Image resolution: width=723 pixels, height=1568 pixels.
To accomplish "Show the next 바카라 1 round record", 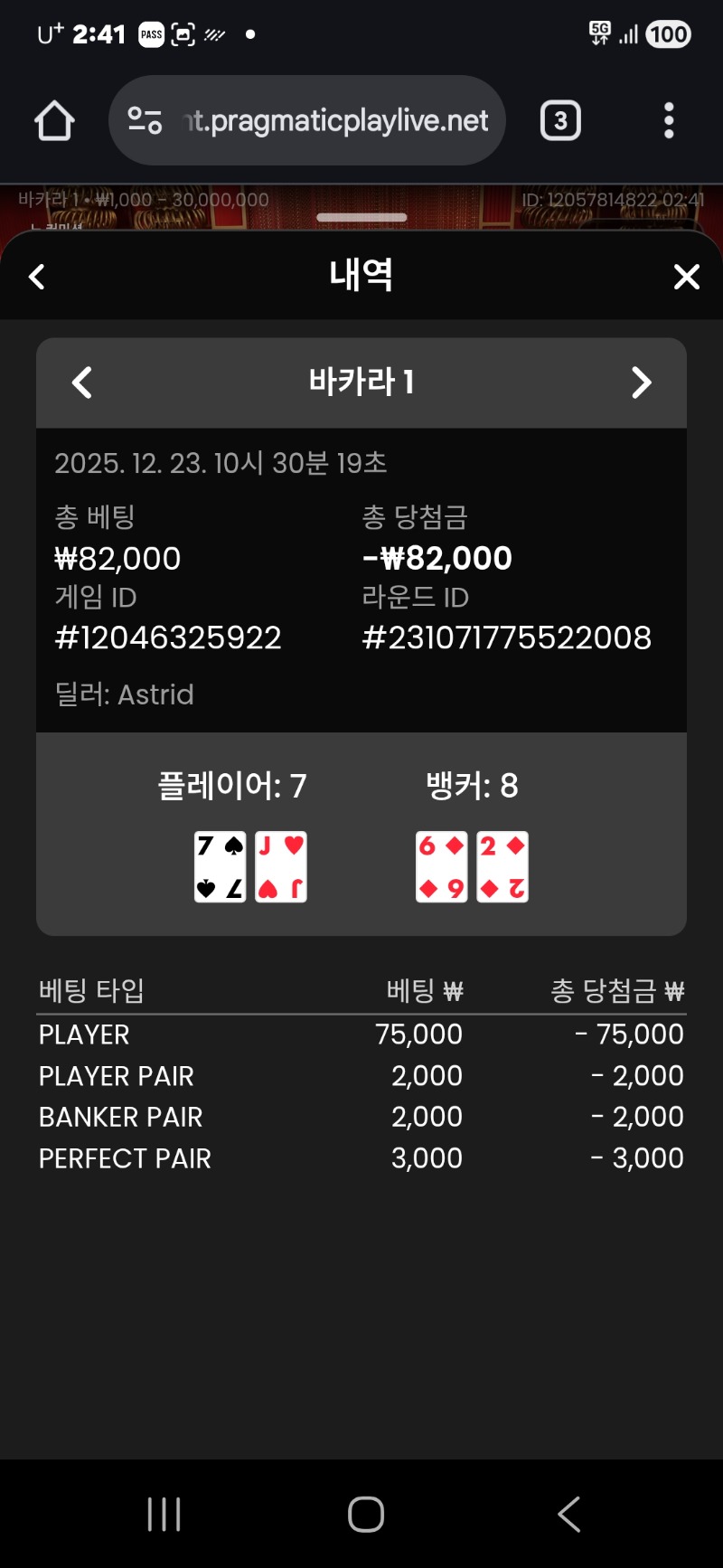I will click(x=641, y=383).
